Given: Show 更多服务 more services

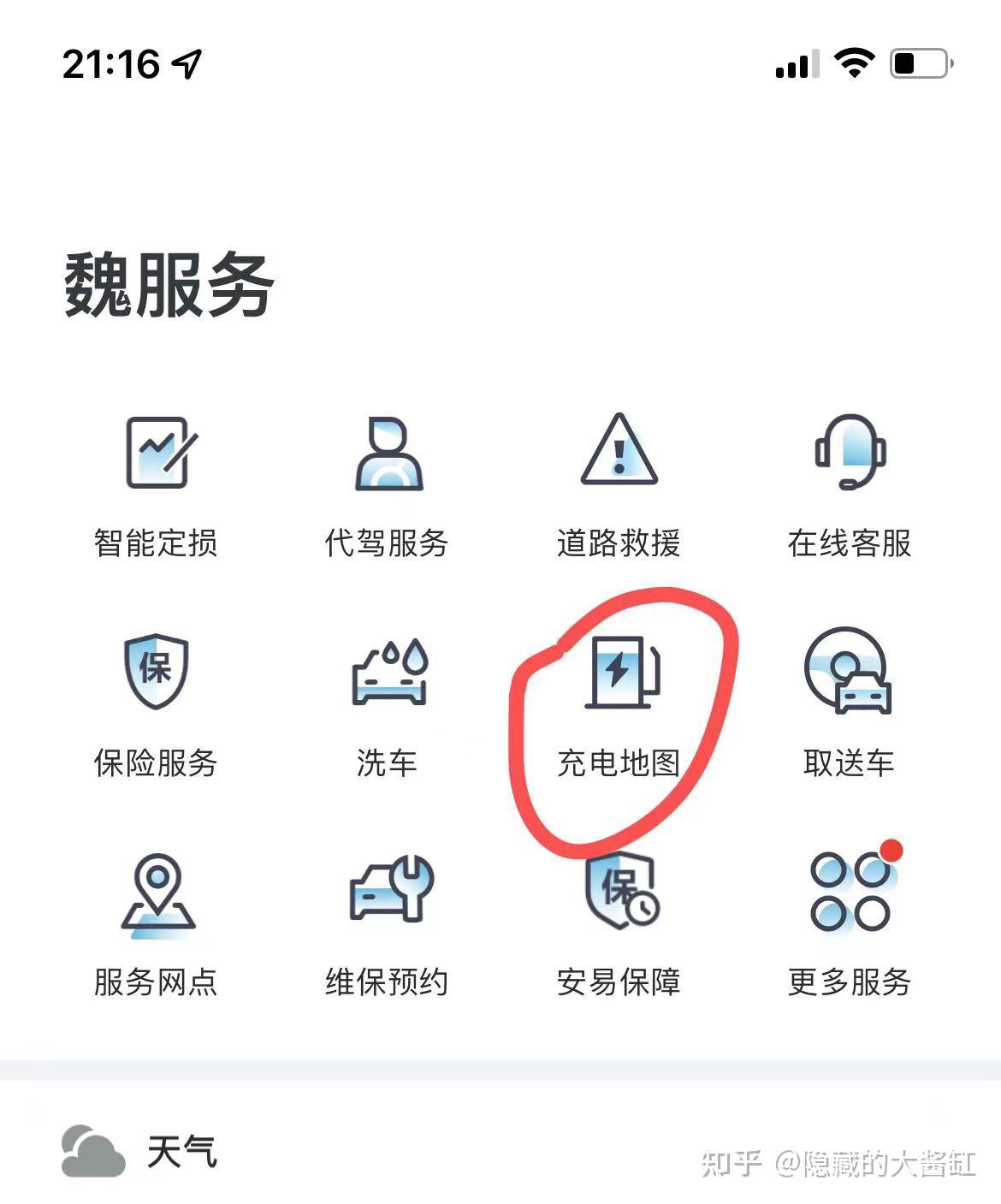Looking at the screenshot, I should [x=849, y=922].
